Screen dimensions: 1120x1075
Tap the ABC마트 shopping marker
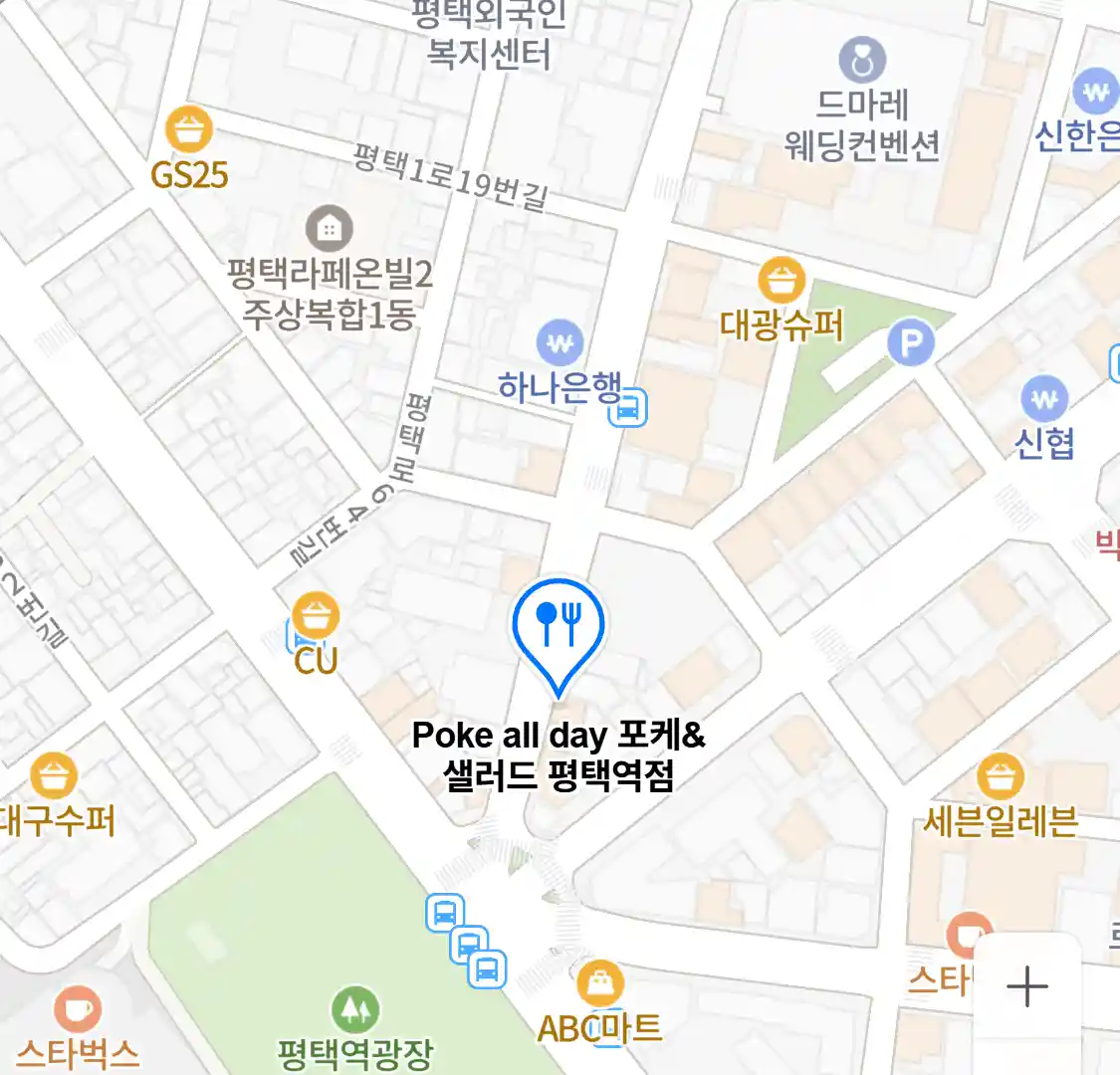599,984
